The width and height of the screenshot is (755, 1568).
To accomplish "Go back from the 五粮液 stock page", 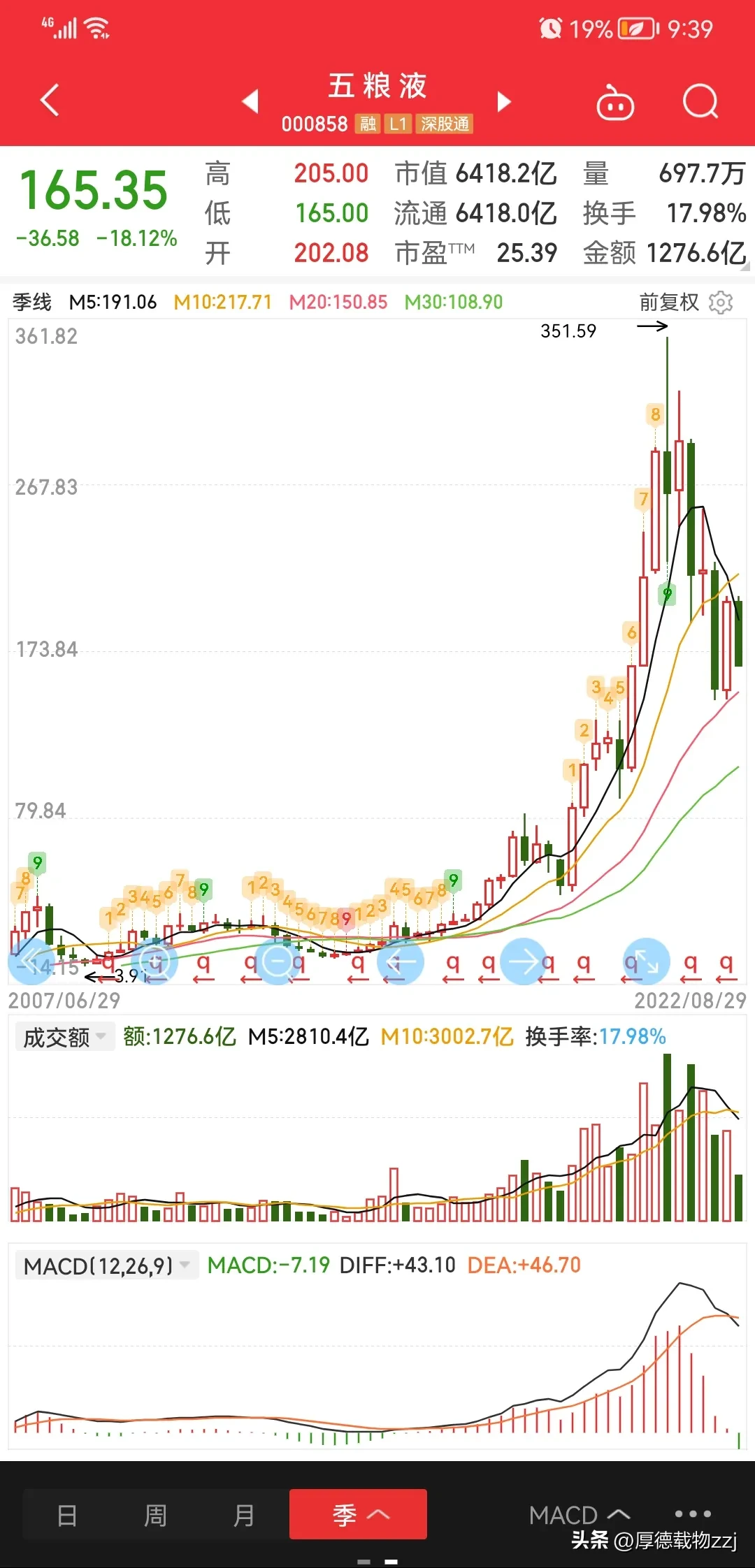I will 49,101.
